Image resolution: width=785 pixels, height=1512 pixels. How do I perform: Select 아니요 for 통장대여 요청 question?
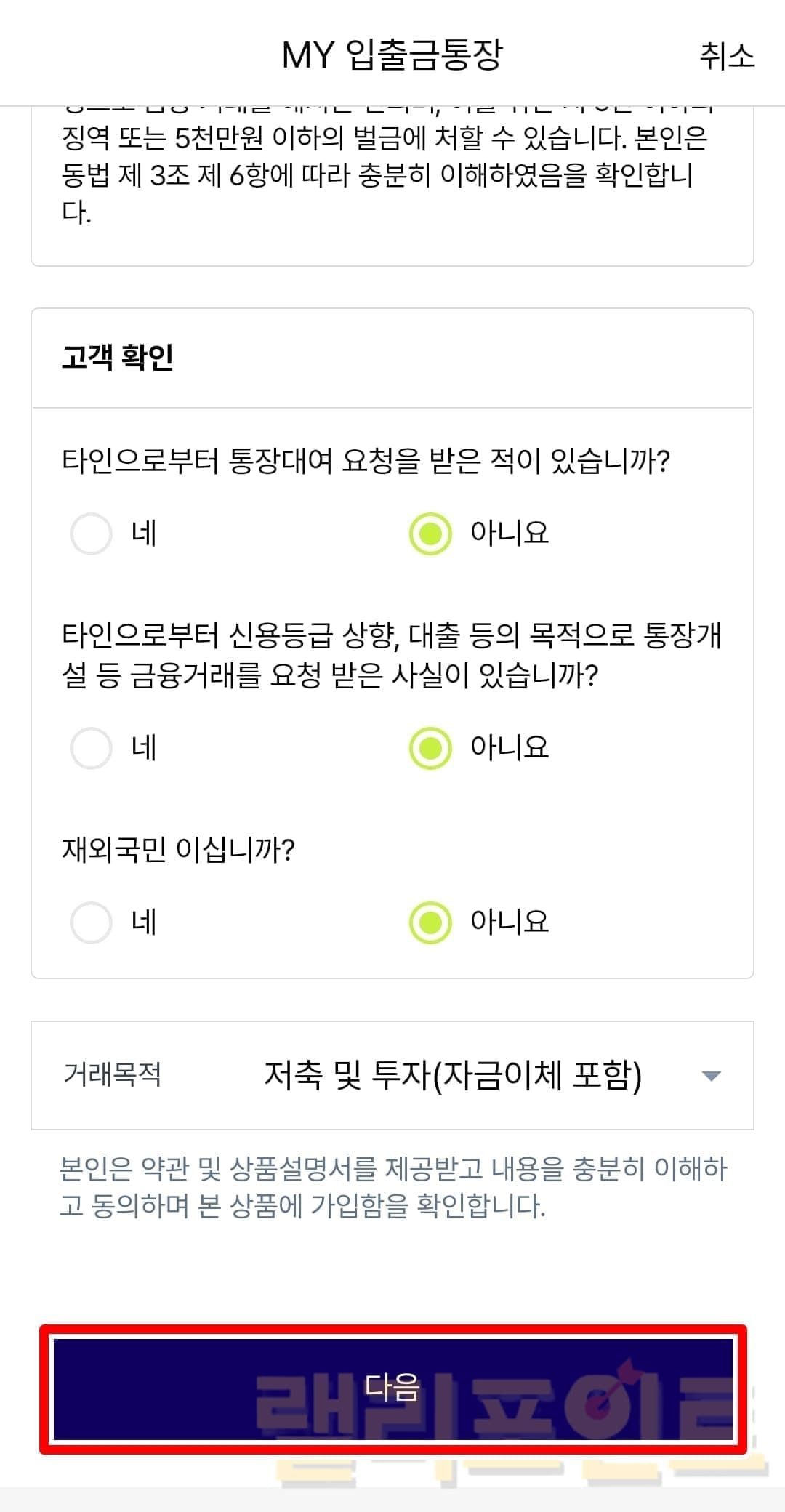pyautogui.click(x=430, y=534)
